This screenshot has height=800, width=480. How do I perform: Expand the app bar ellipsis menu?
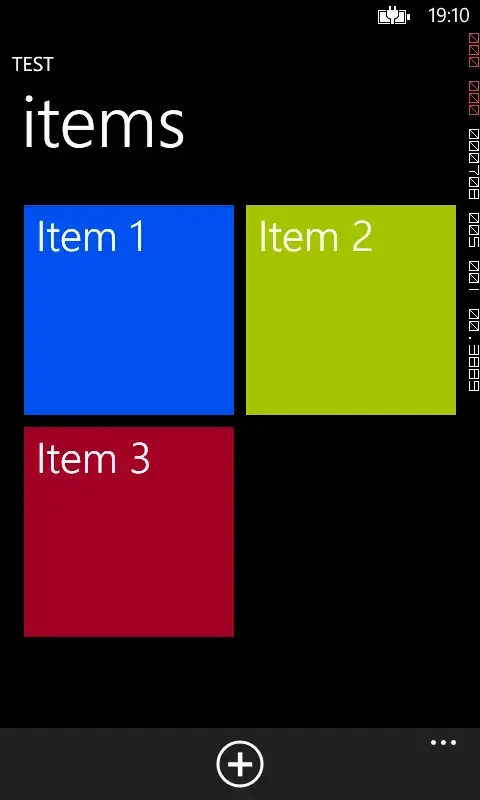coord(443,743)
